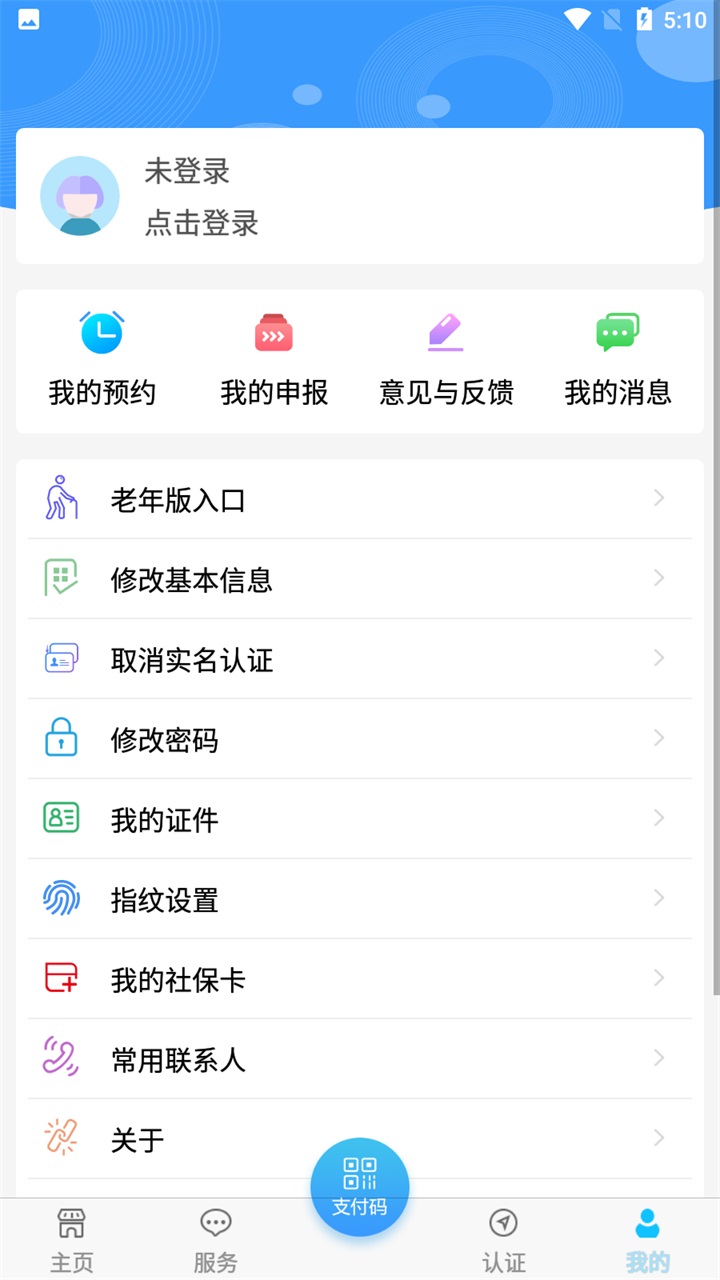Open the arrow beside 取消实名认证

tap(658, 658)
